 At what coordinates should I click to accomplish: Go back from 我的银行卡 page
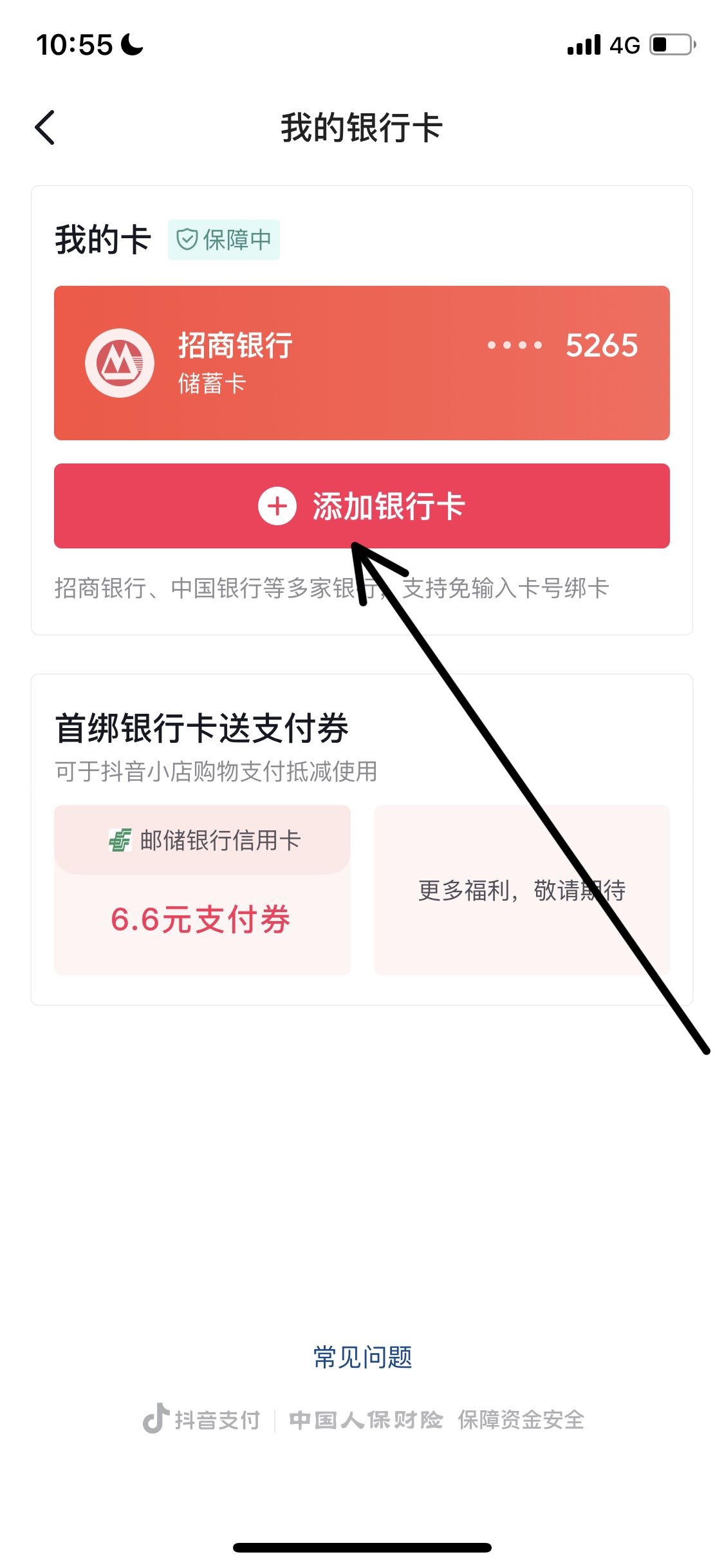(45, 127)
